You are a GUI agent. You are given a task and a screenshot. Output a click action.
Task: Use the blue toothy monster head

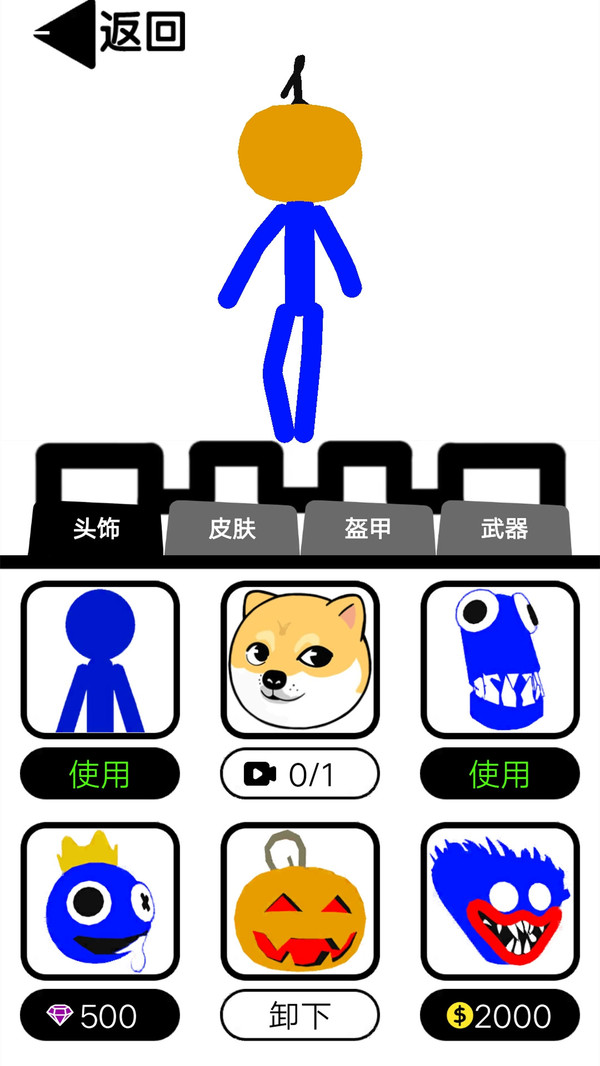pos(500,773)
